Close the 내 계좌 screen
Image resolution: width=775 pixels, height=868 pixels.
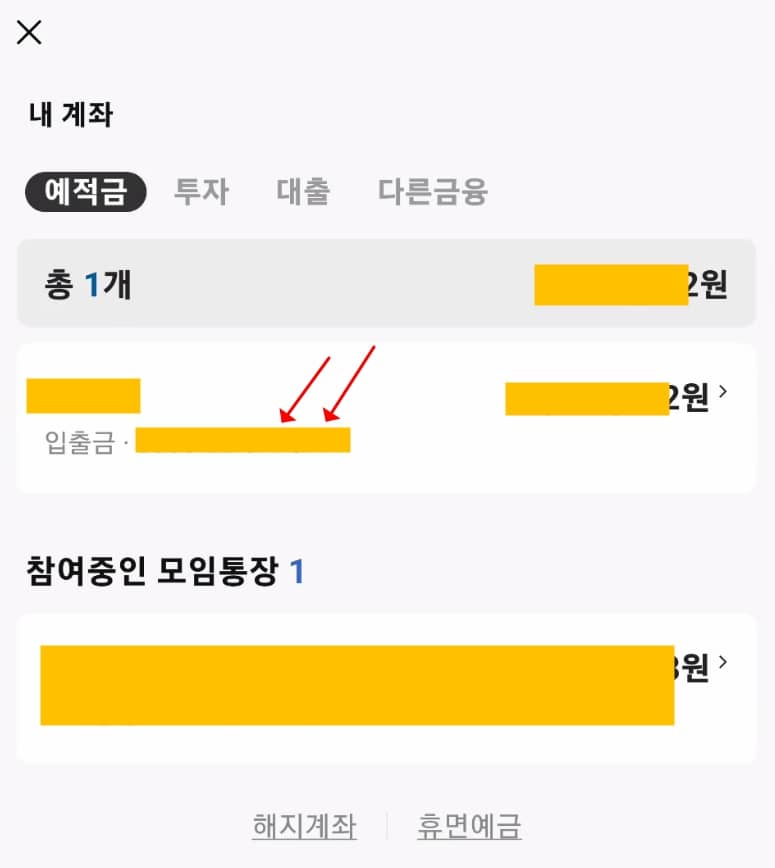click(x=29, y=32)
